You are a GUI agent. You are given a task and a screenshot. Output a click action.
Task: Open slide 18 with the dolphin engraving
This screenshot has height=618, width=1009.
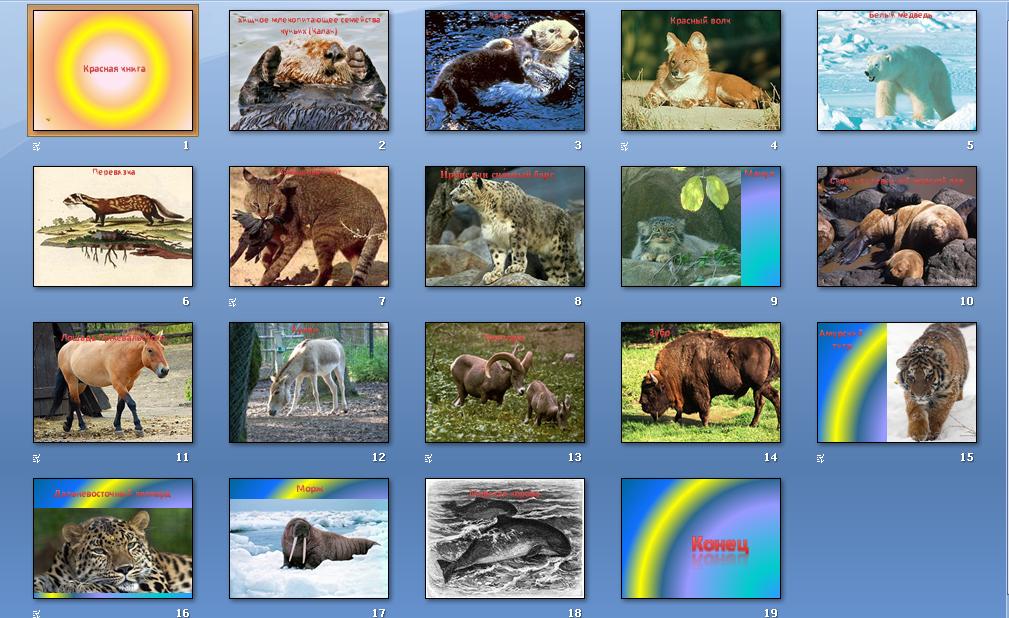(505, 538)
